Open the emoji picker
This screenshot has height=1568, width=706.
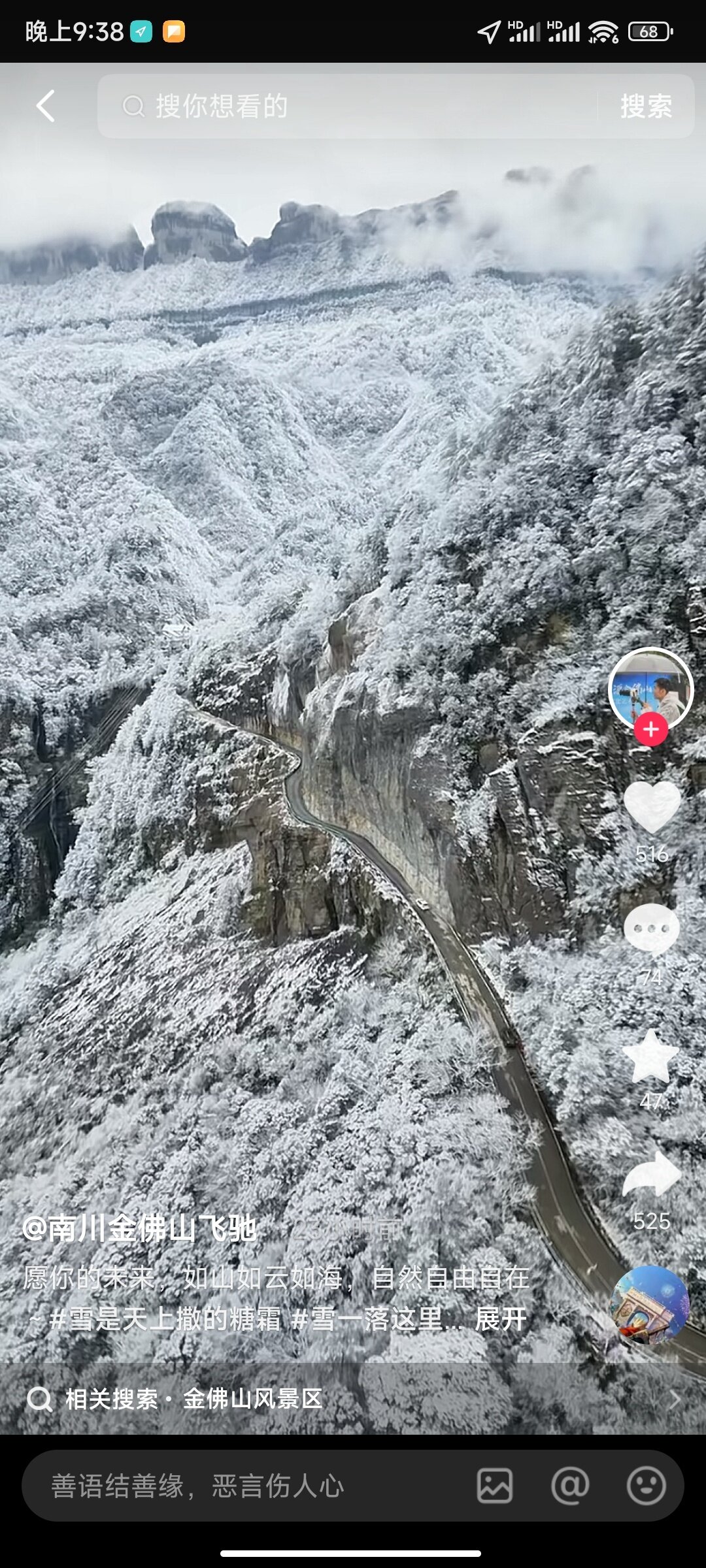(646, 1486)
